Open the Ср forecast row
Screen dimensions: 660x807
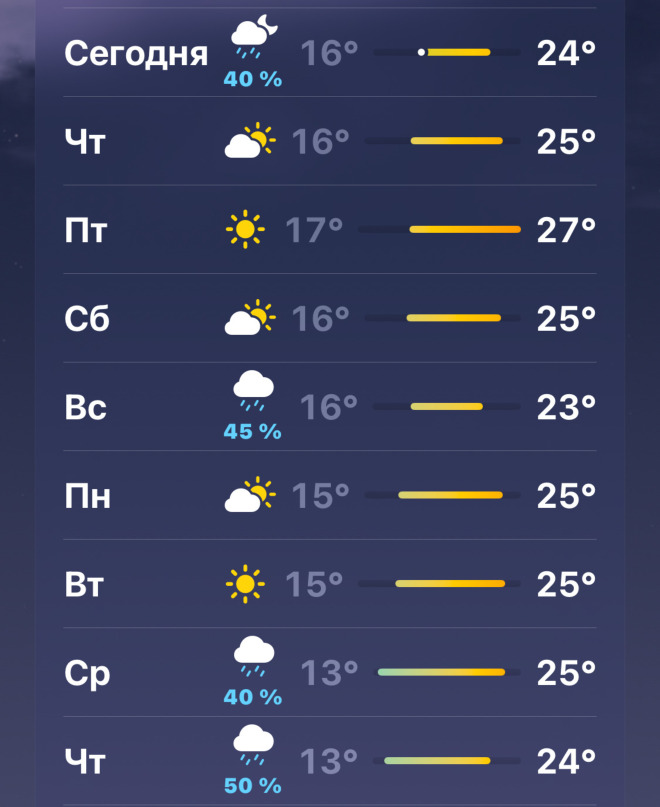click(x=330, y=673)
